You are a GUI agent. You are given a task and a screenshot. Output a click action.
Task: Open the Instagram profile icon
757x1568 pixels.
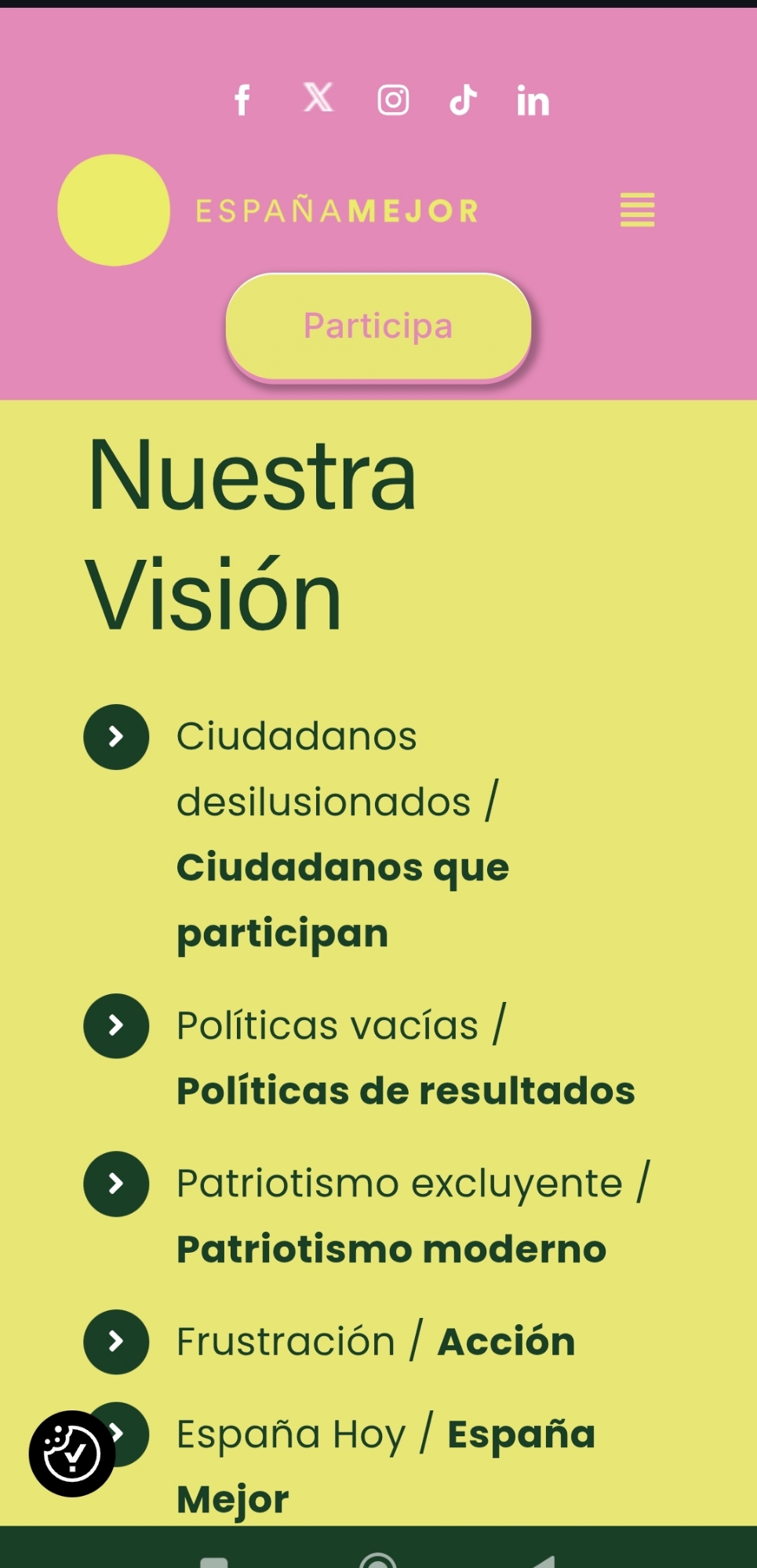[x=393, y=100]
